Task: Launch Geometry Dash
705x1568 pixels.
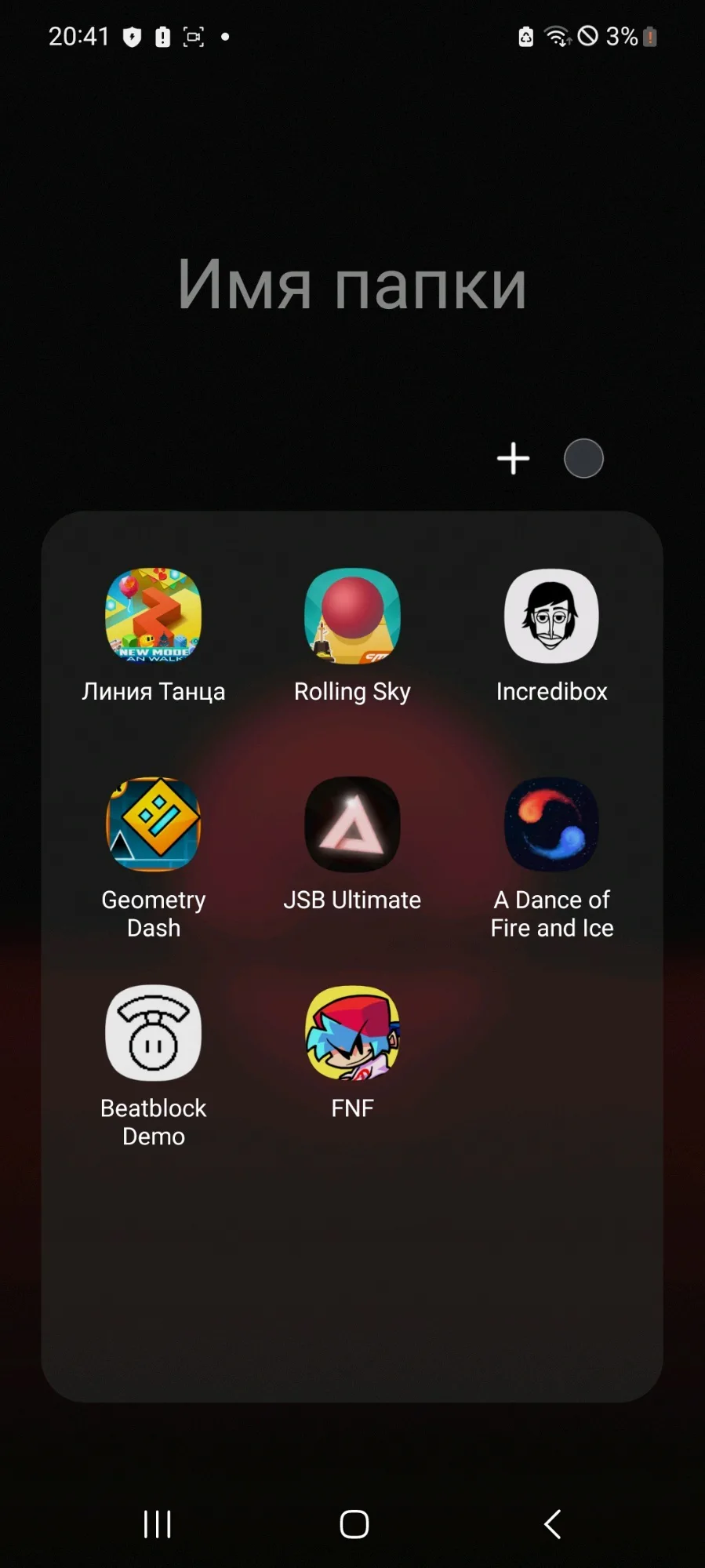Action: 154,824
